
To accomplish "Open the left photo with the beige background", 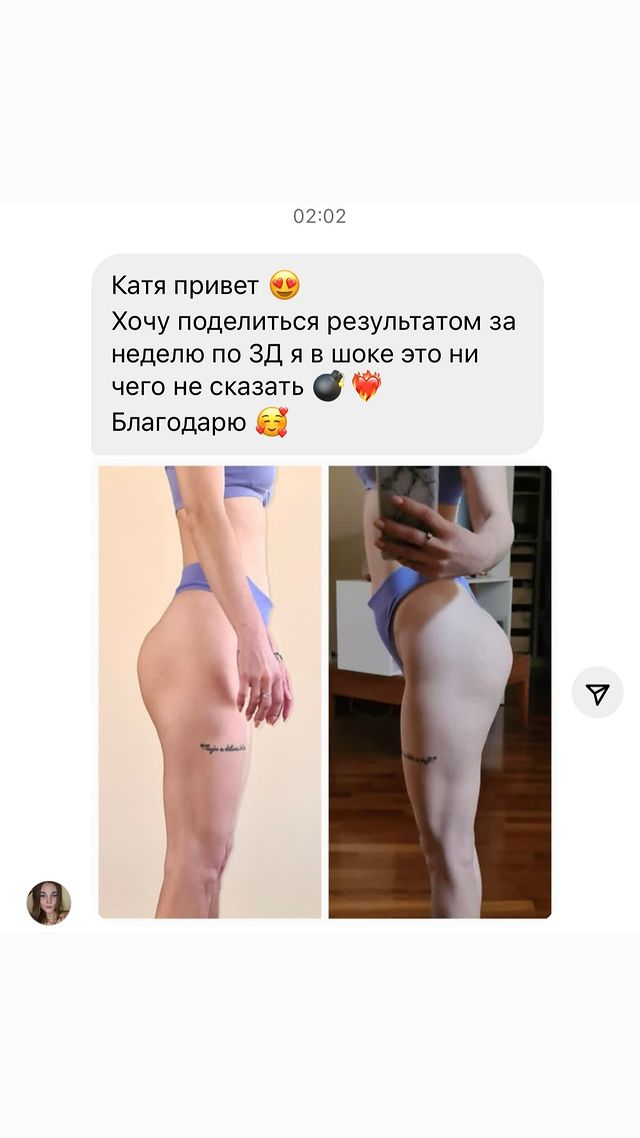I will (x=210, y=692).
